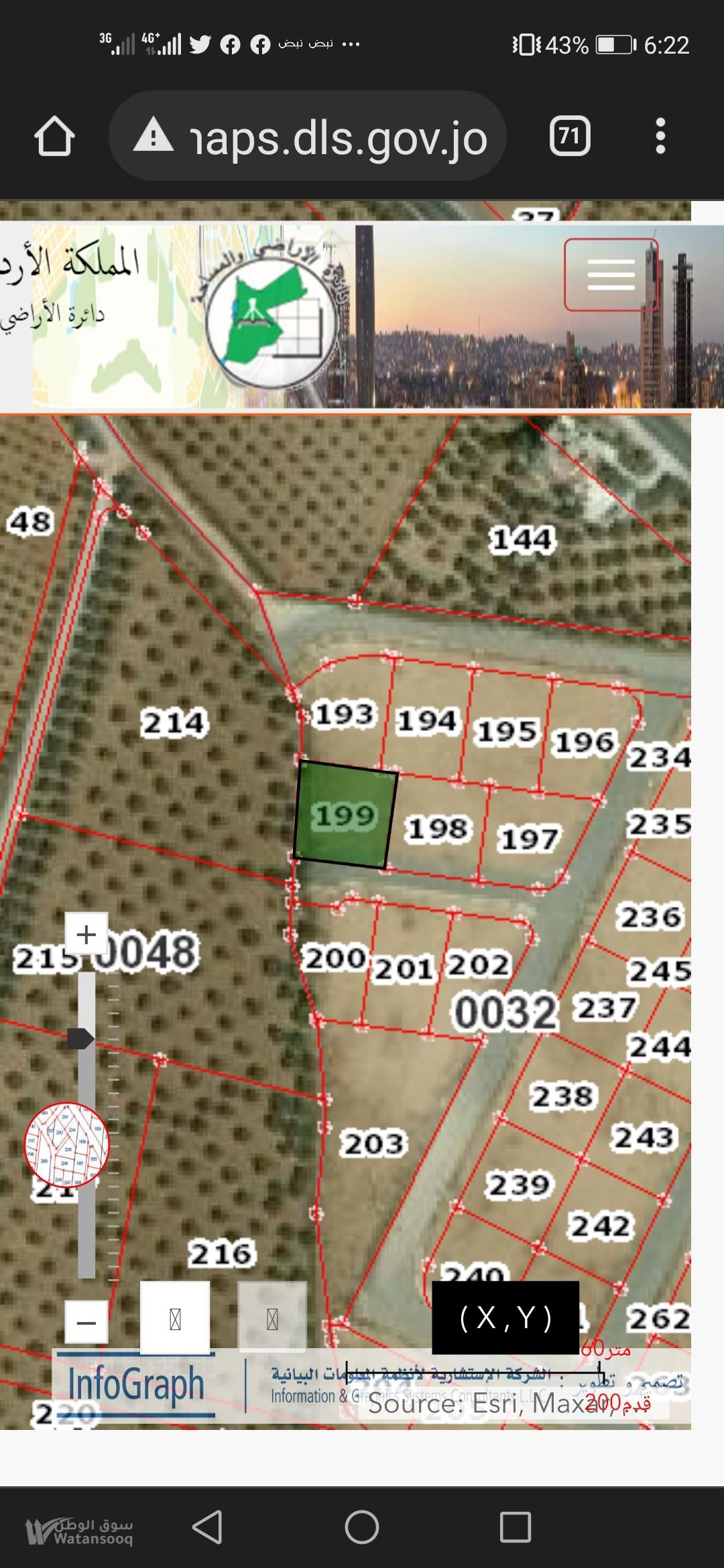Open the browser overflow menu
Viewport: 724px width, 1568px height.
(660, 136)
